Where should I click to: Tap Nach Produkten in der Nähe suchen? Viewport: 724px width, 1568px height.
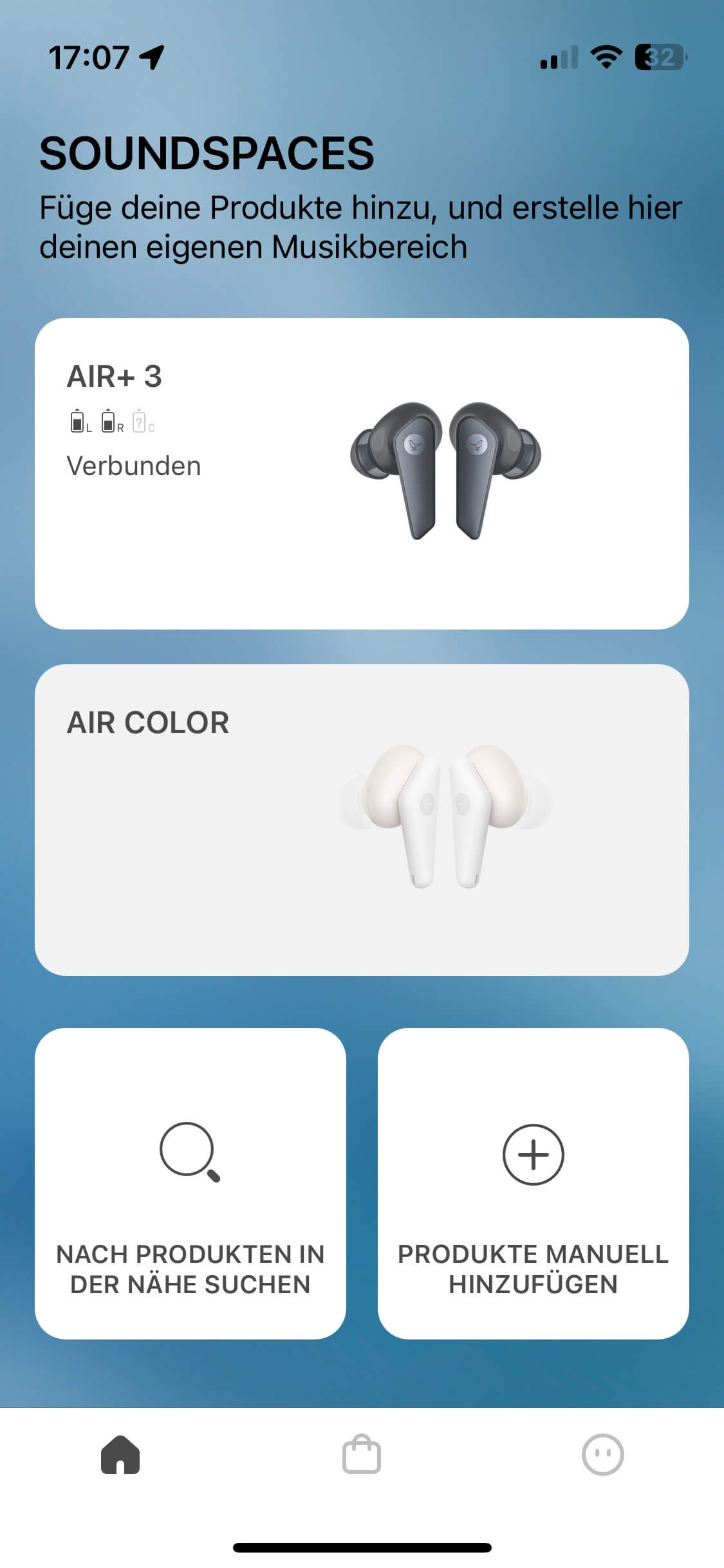pos(190,1183)
